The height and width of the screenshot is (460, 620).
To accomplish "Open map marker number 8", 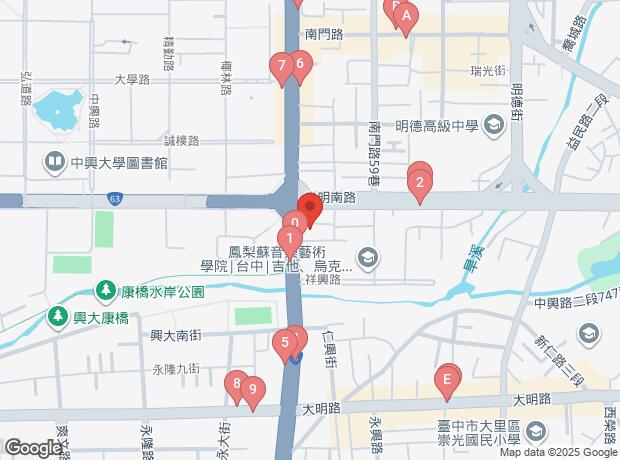I will point(237,384).
